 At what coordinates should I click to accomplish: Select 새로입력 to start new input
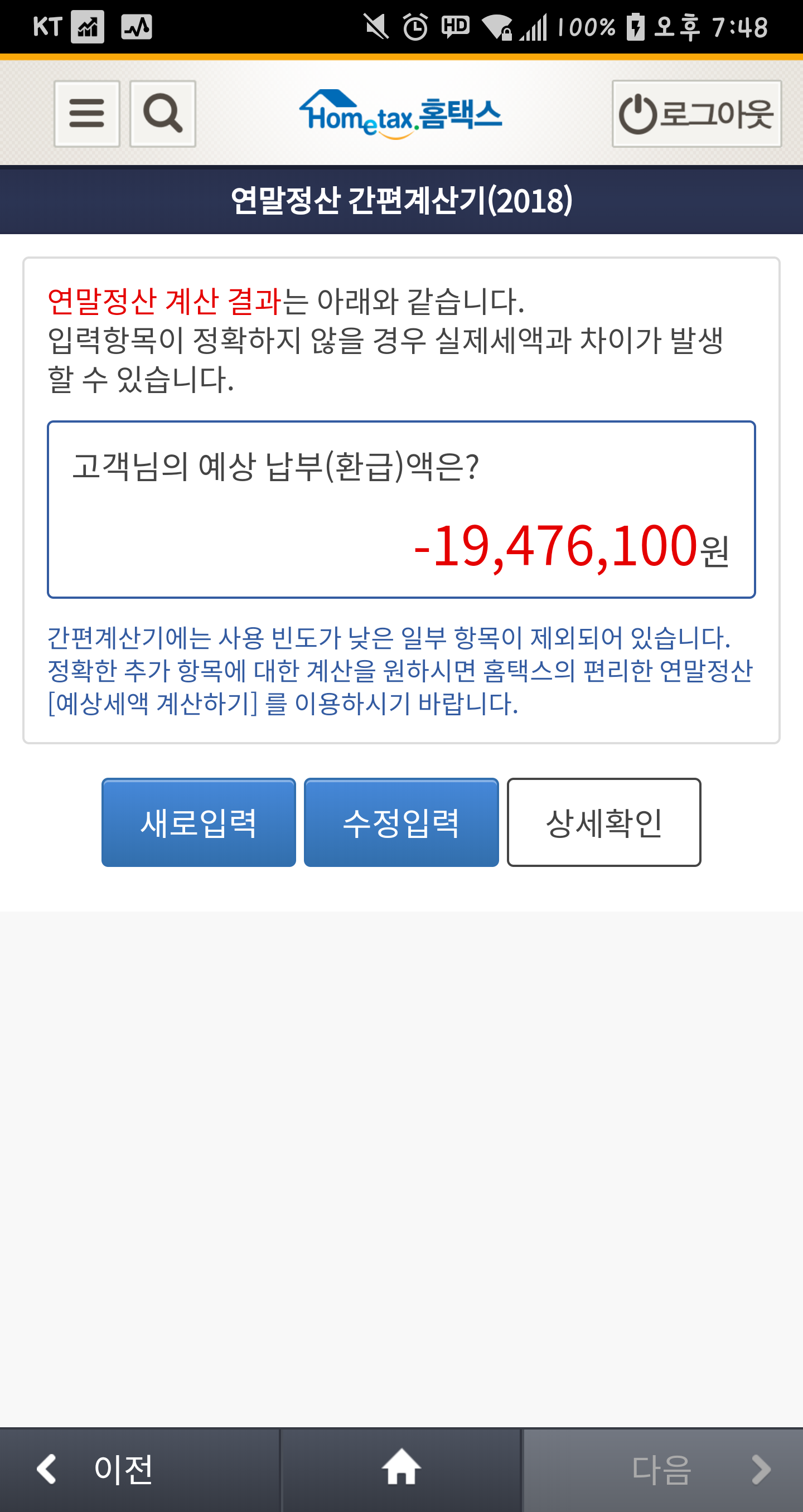pyautogui.click(x=199, y=822)
